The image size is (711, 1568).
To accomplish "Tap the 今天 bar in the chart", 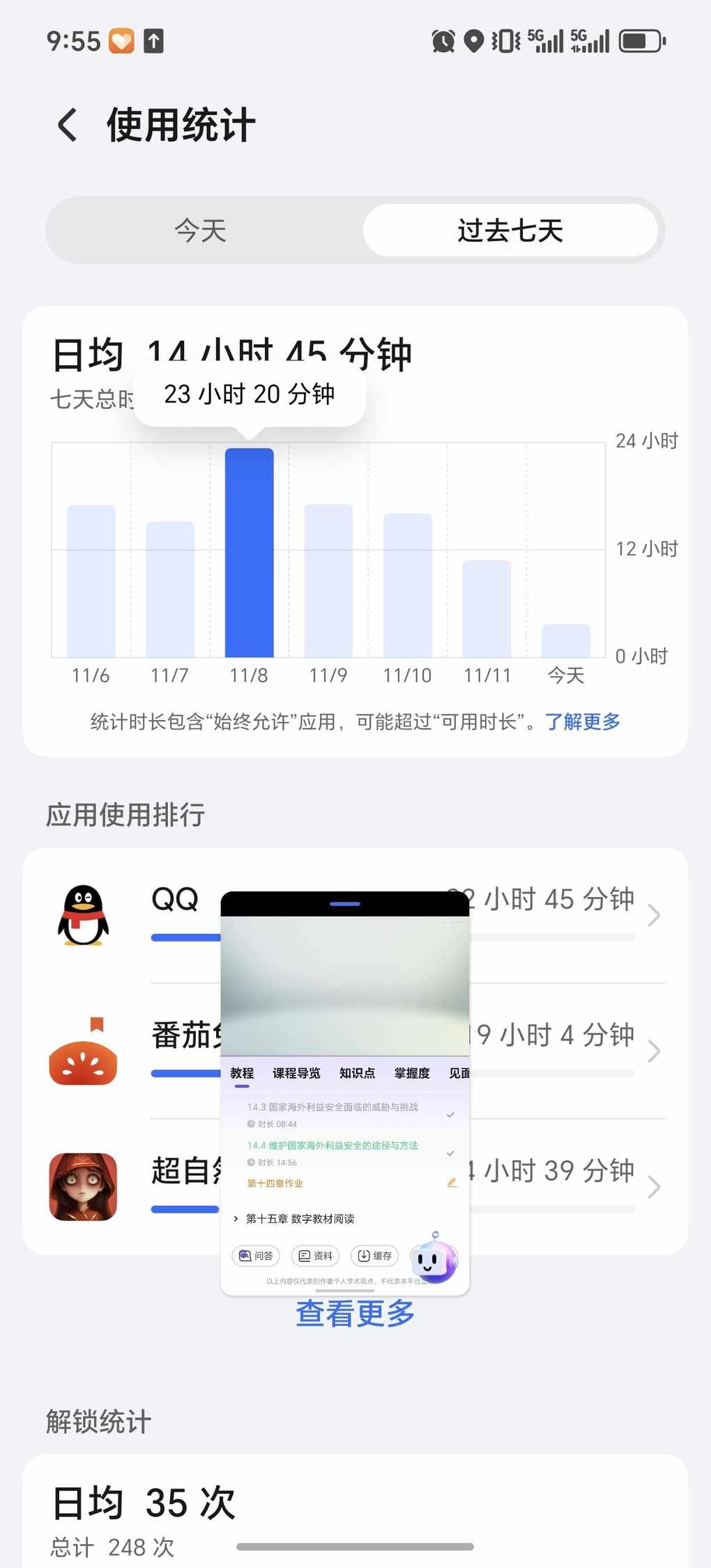I will tap(565, 640).
